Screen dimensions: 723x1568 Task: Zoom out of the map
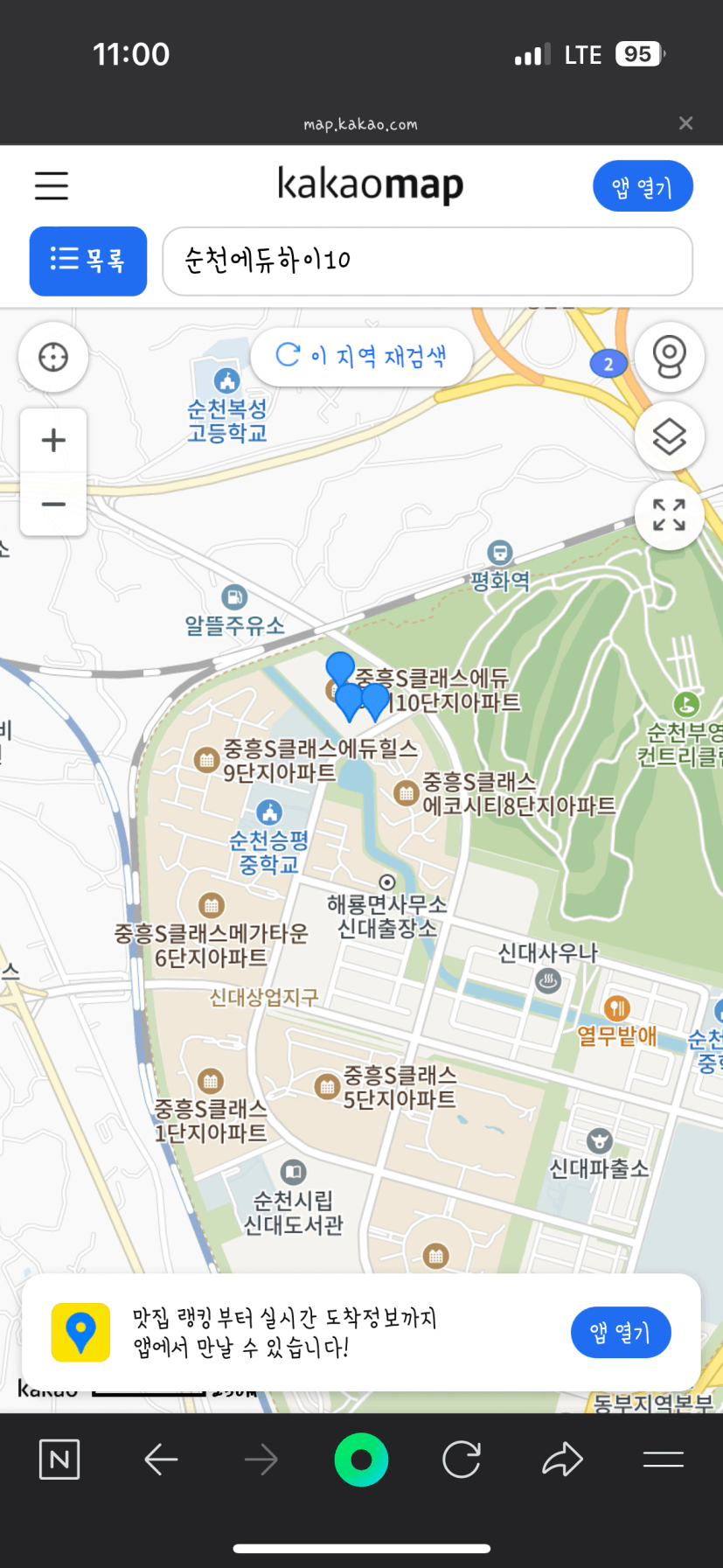53,505
